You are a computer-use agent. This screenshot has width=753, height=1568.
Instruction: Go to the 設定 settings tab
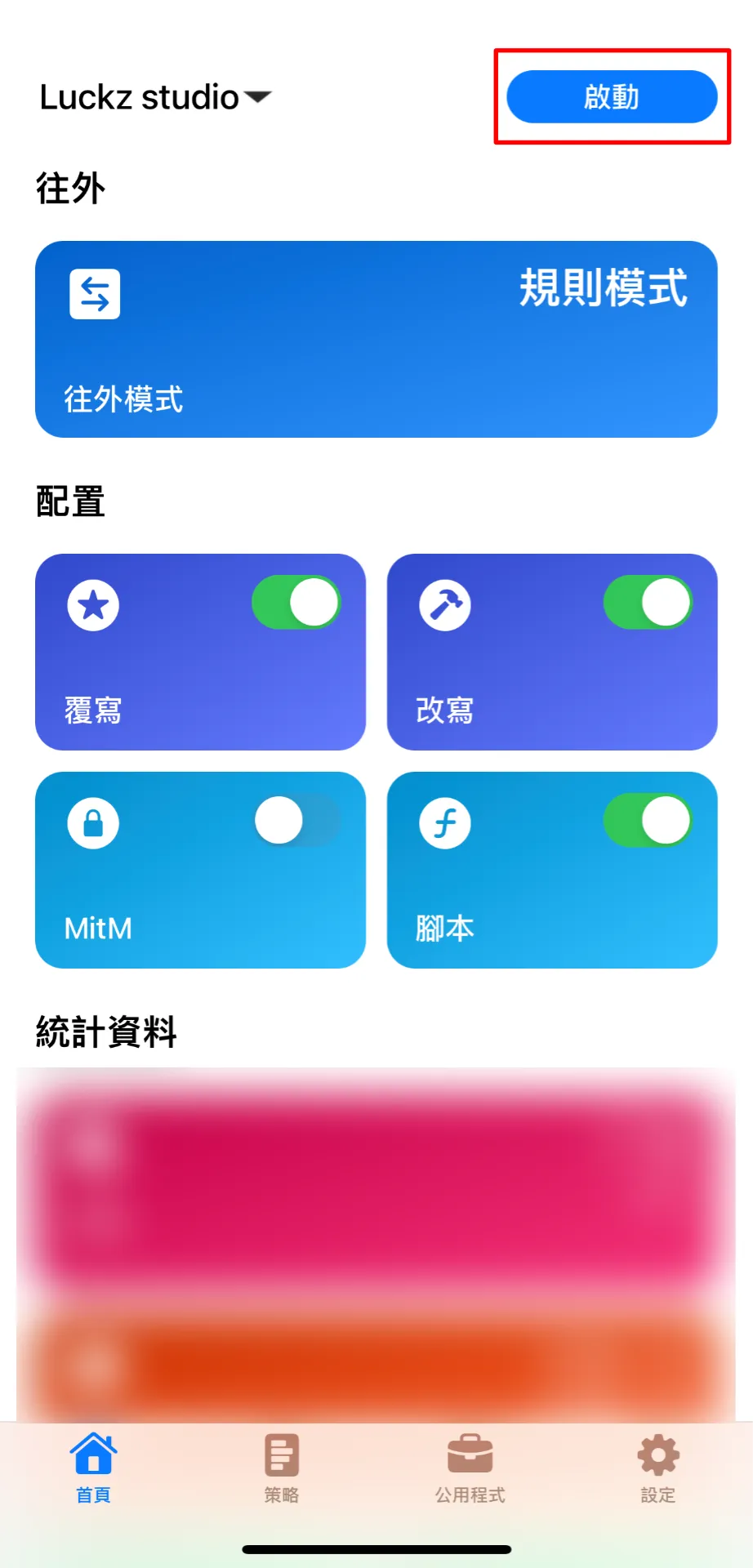[658, 1468]
